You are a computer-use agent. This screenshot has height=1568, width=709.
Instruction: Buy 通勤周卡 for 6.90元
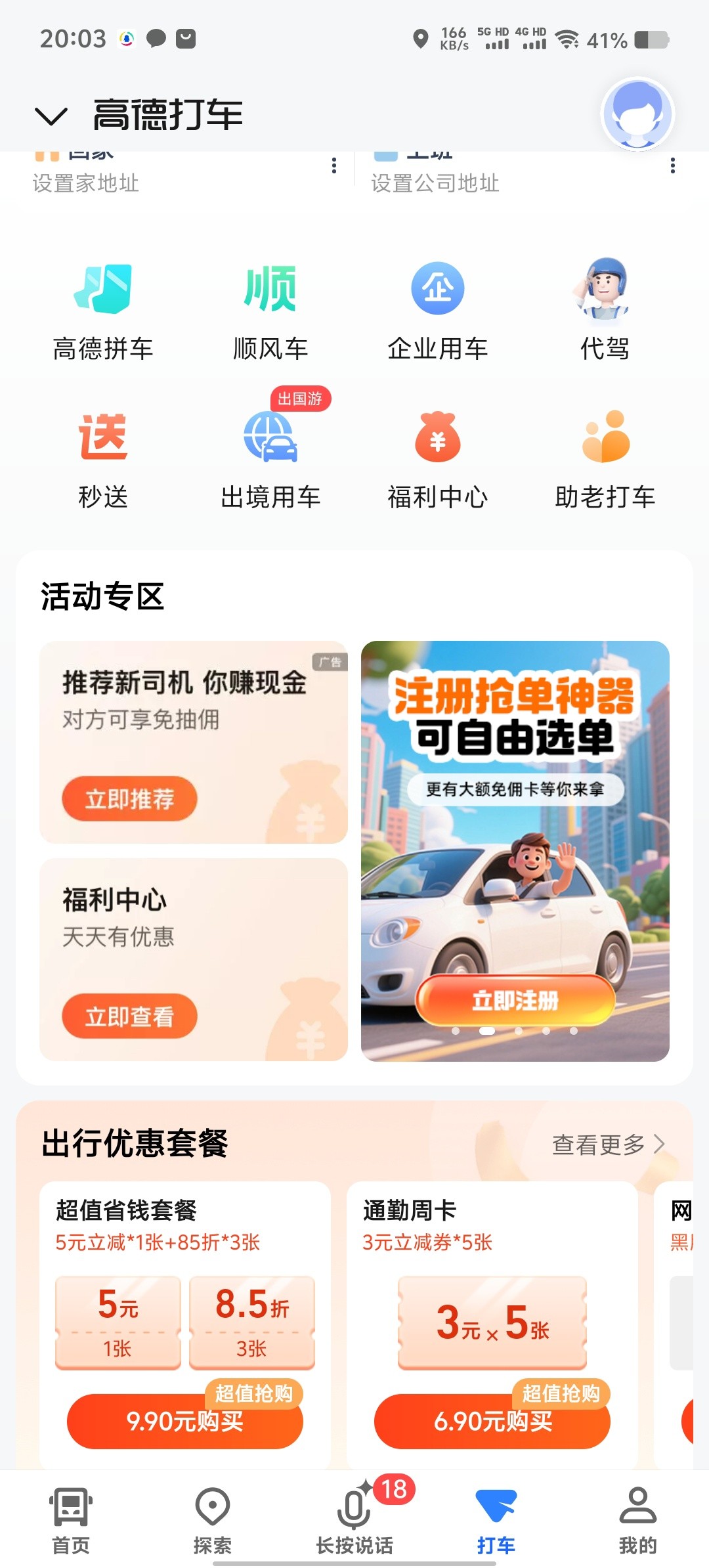tap(492, 1421)
